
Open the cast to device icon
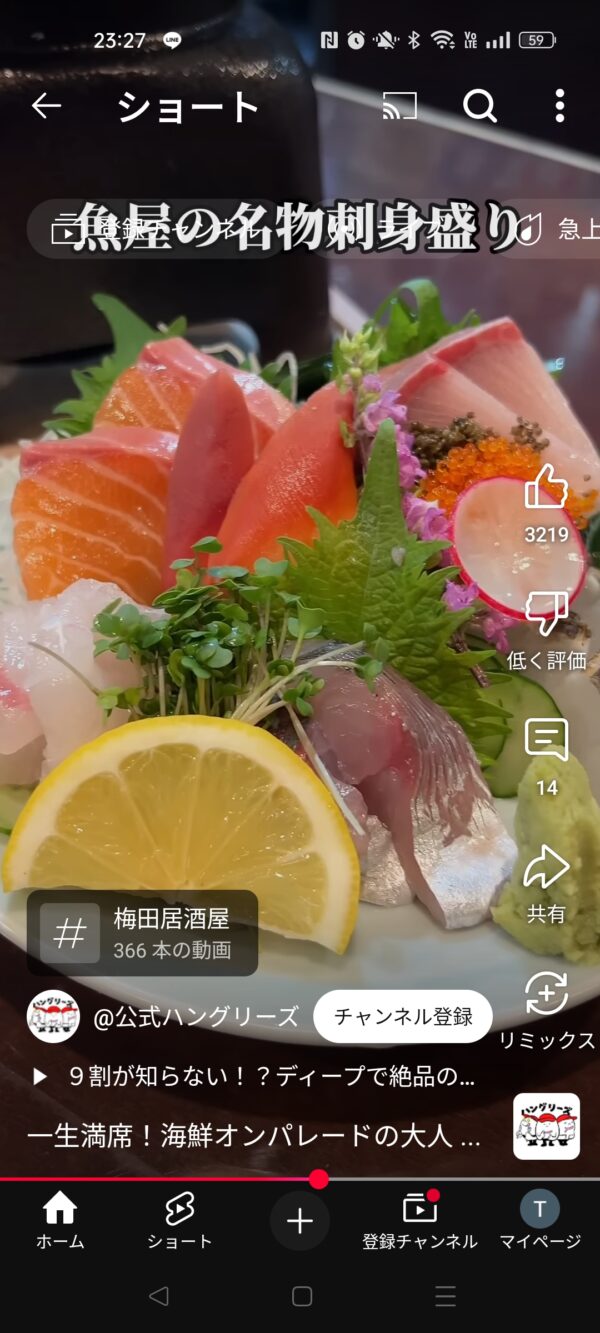click(x=400, y=105)
